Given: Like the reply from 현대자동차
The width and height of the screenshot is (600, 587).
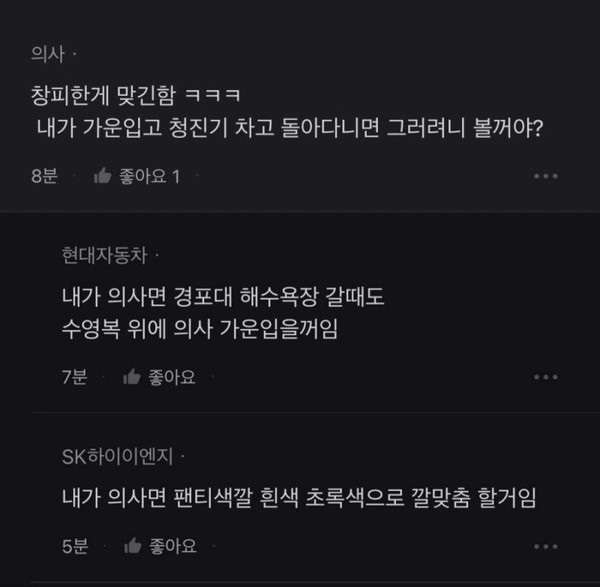Looking at the screenshot, I should click(x=132, y=377).
